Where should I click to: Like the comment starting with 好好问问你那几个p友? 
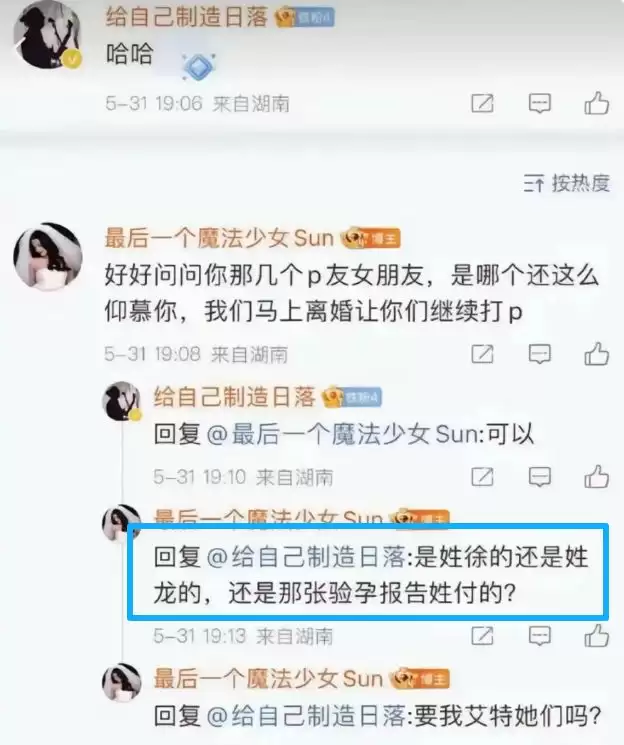[596, 354]
